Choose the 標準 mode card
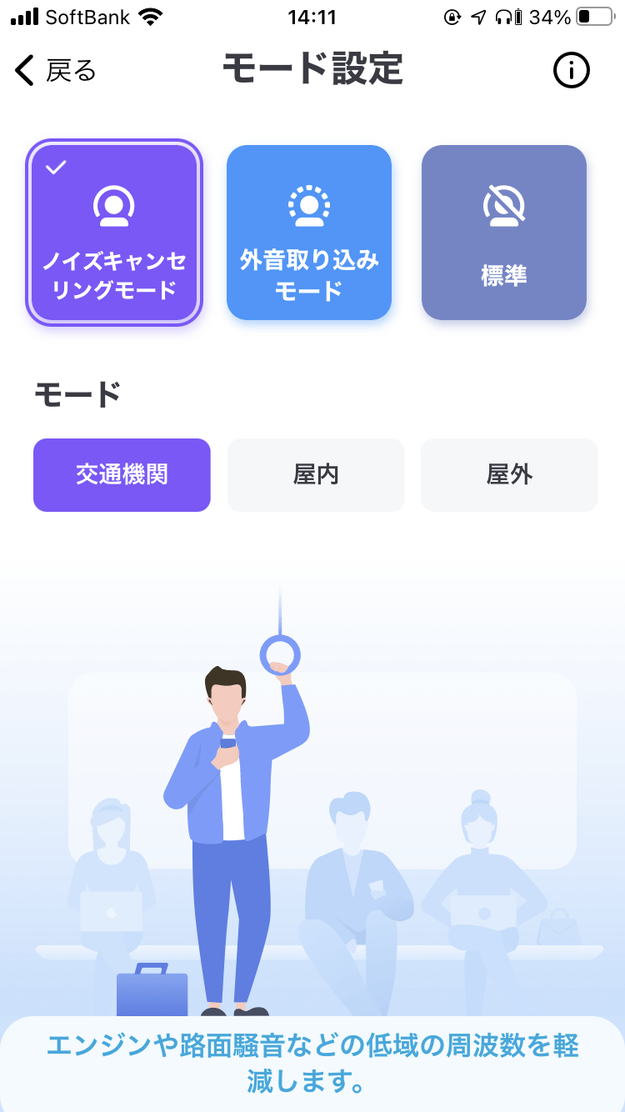The height and width of the screenshot is (1112, 625). click(x=504, y=233)
